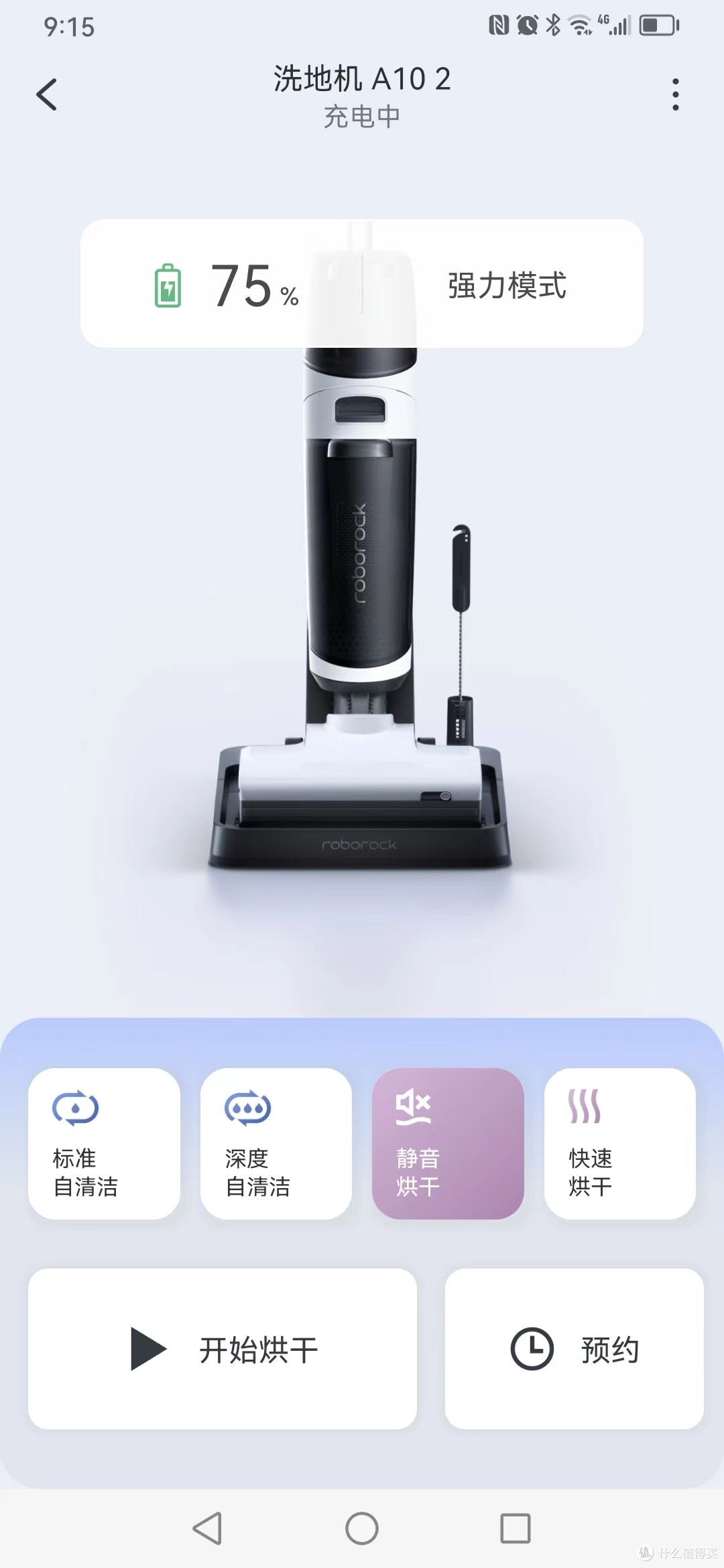The width and height of the screenshot is (724, 1568).
Task: Choose the 静音烘干 option
Action: (x=448, y=1143)
